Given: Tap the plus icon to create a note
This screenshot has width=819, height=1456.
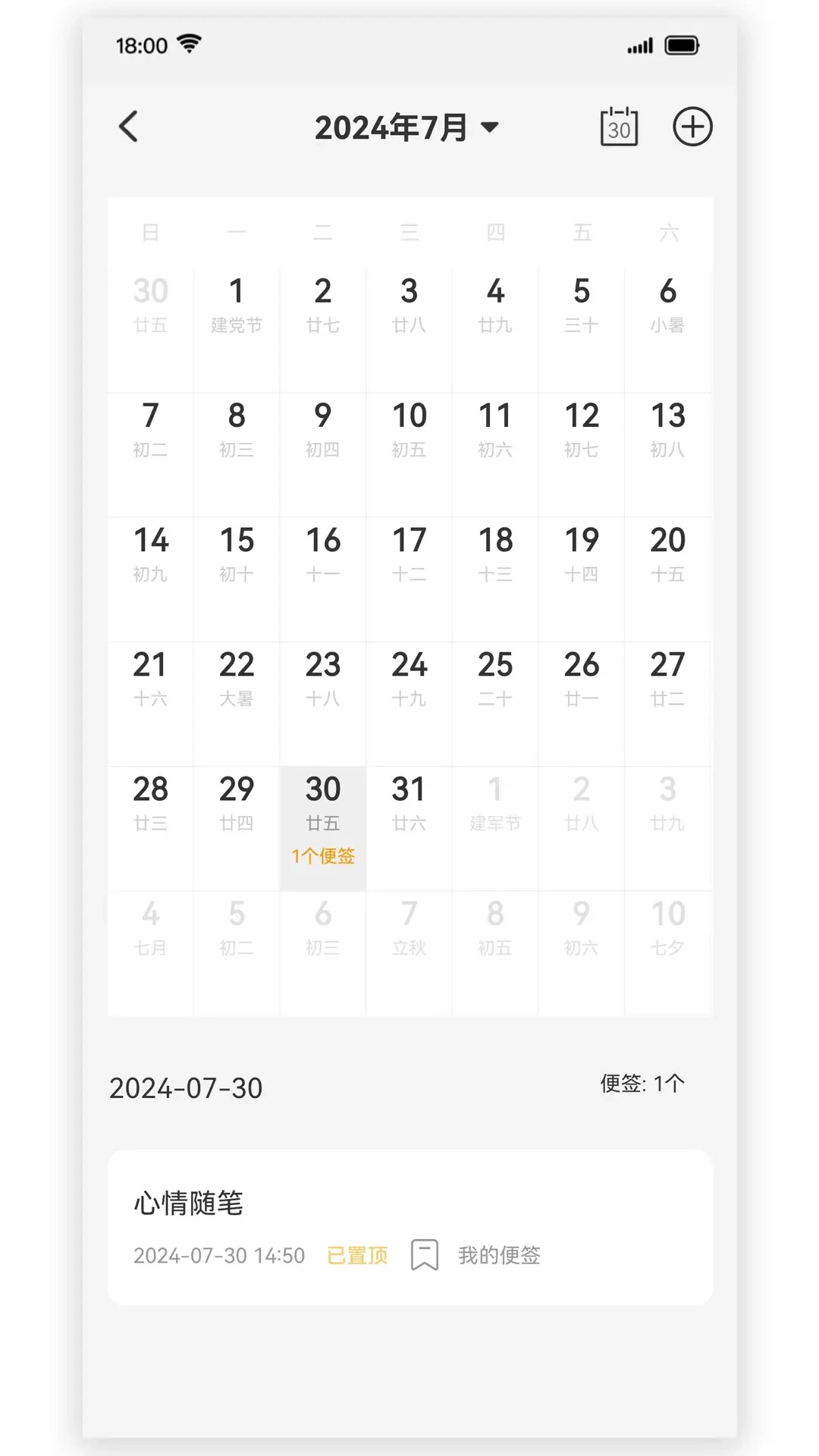Looking at the screenshot, I should 692,127.
